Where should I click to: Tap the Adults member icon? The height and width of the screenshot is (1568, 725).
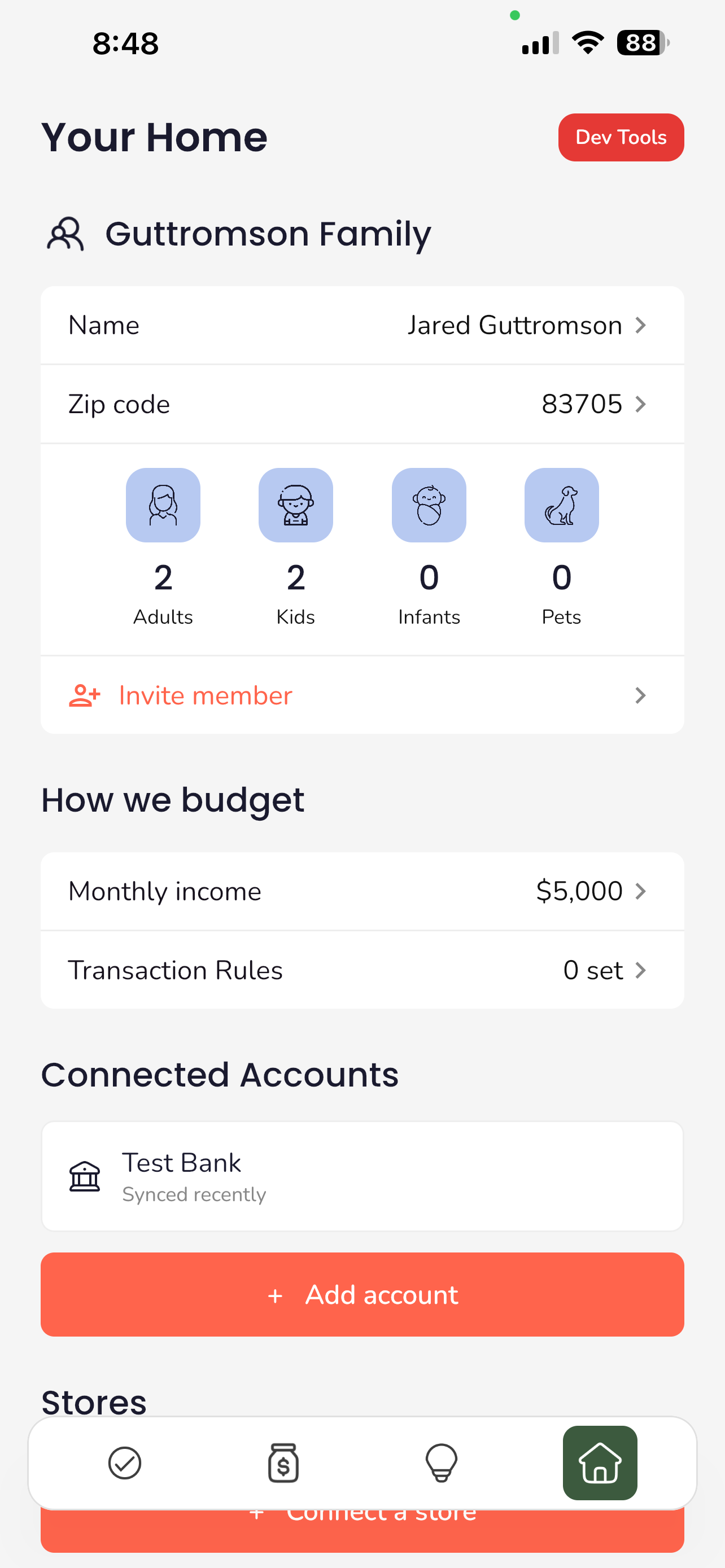click(163, 505)
